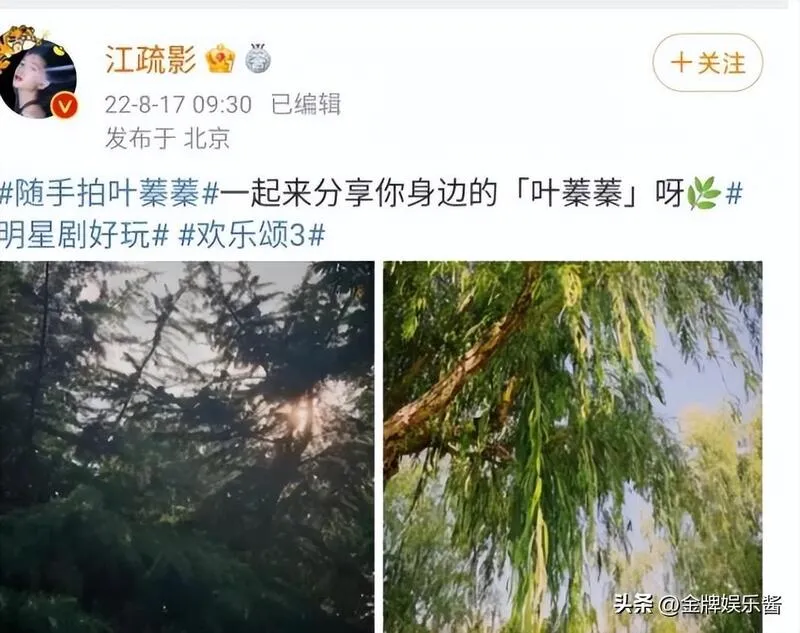Screen dimensions: 800x633
Task: Open hashtag #随手拍叶蓁蓁#
Action: coord(108,193)
